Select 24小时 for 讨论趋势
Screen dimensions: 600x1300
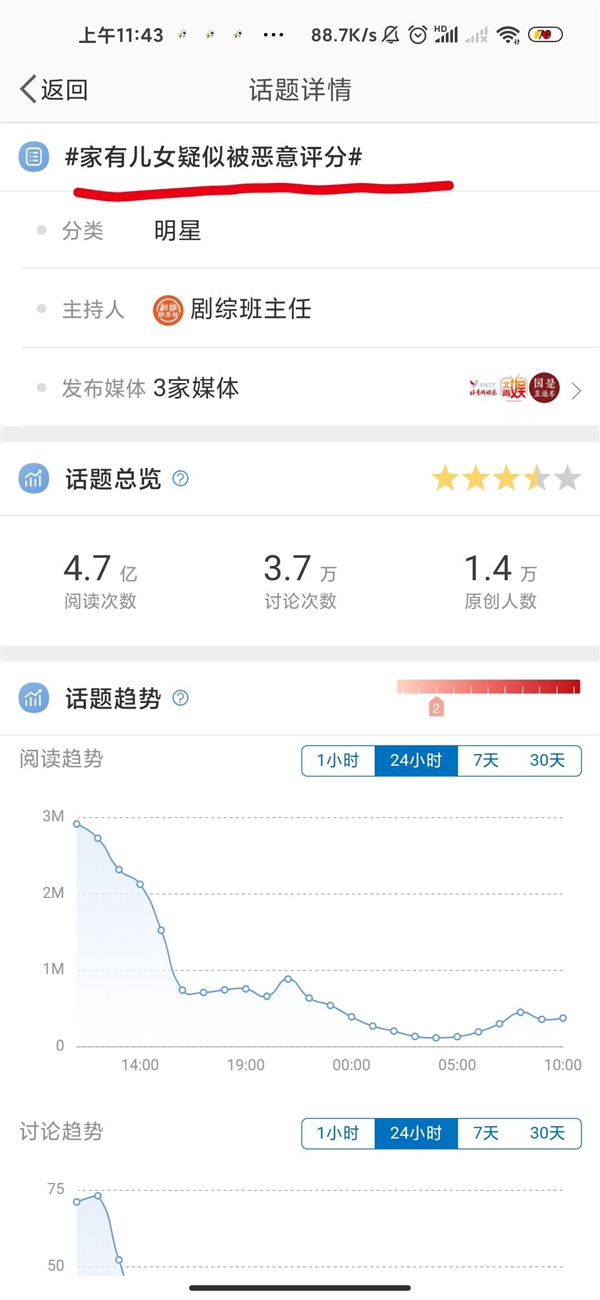coord(416,1133)
